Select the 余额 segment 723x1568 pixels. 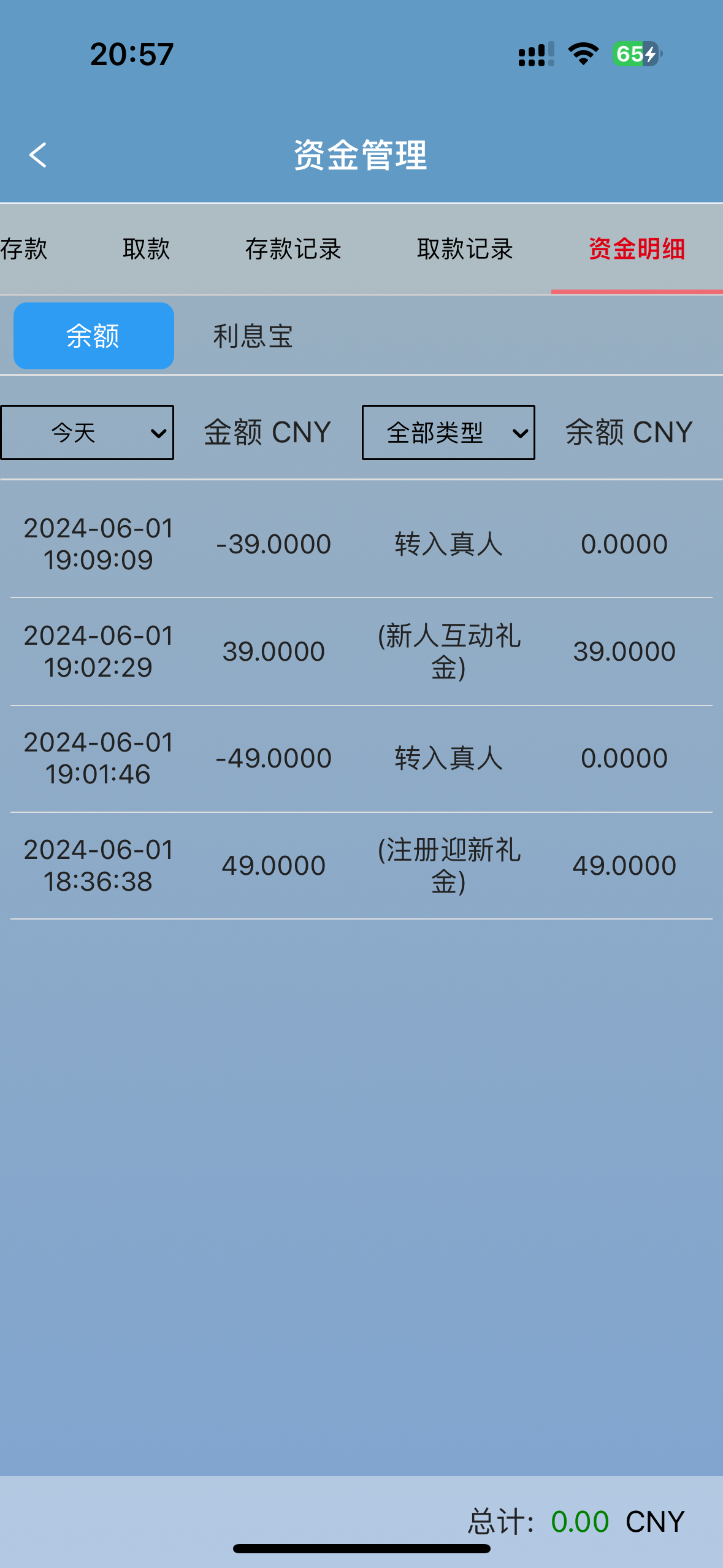[x=94, y=336]
